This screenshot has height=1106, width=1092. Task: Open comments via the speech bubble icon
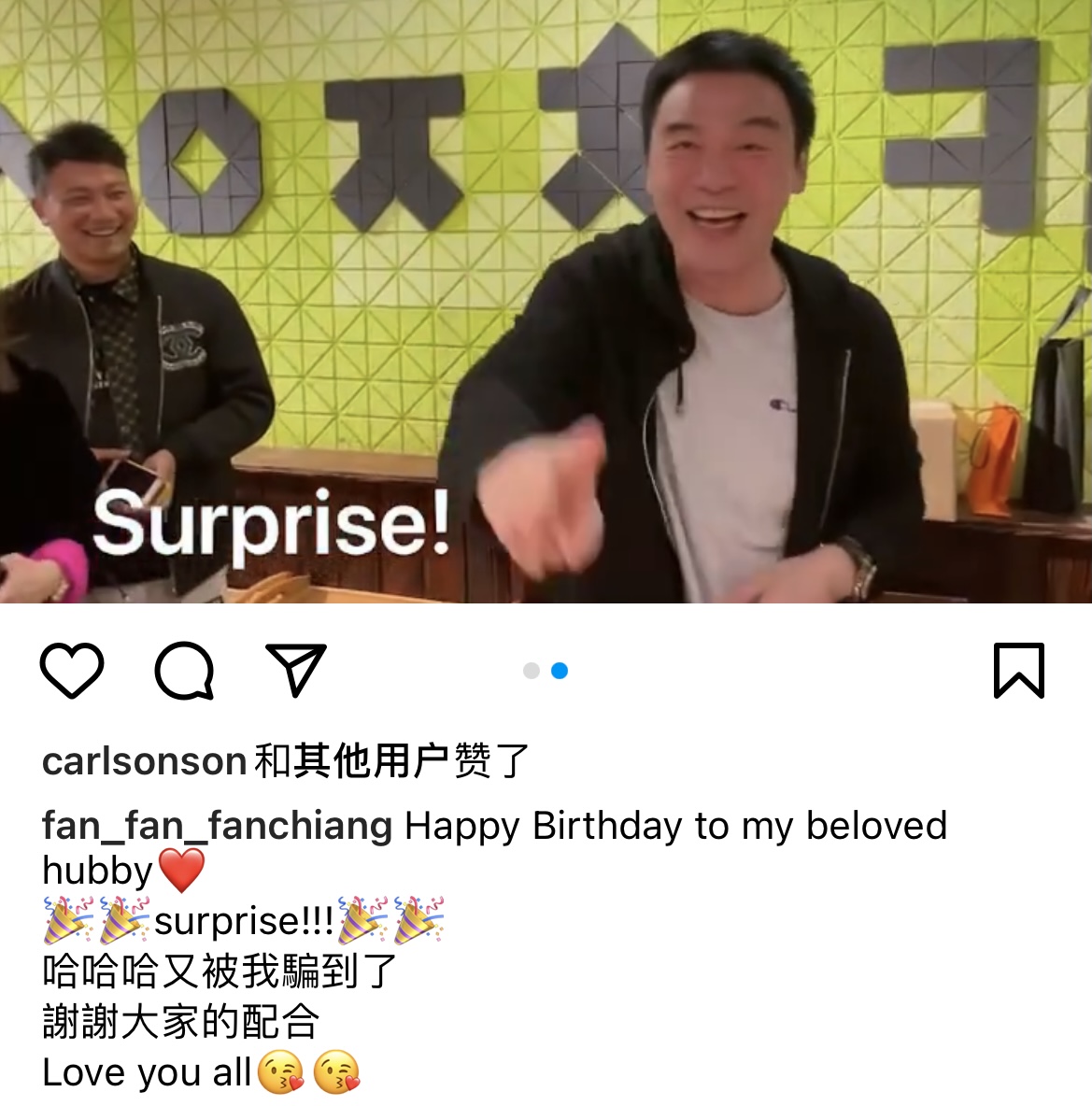click(x=184, y=671)
